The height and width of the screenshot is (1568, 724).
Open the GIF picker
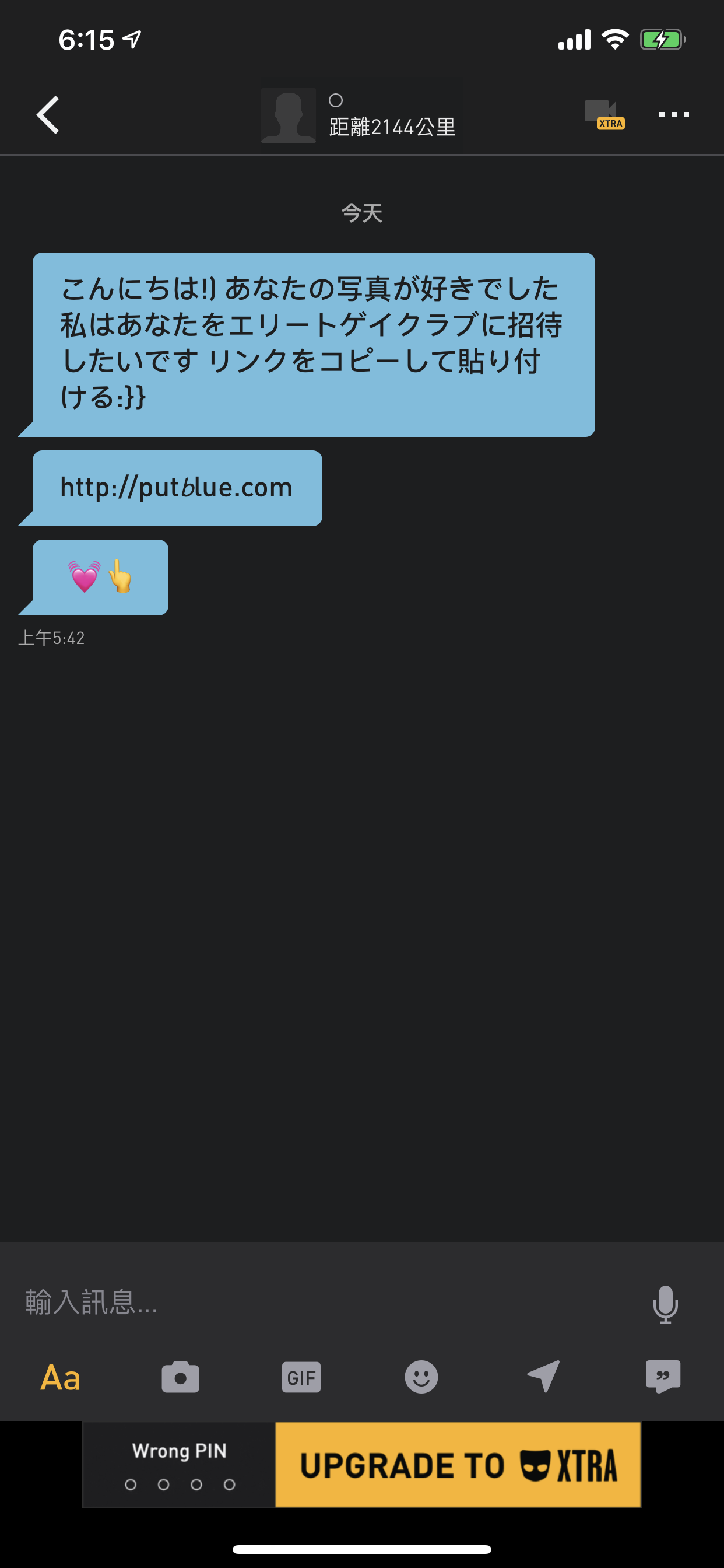(x=301, y=1377)
